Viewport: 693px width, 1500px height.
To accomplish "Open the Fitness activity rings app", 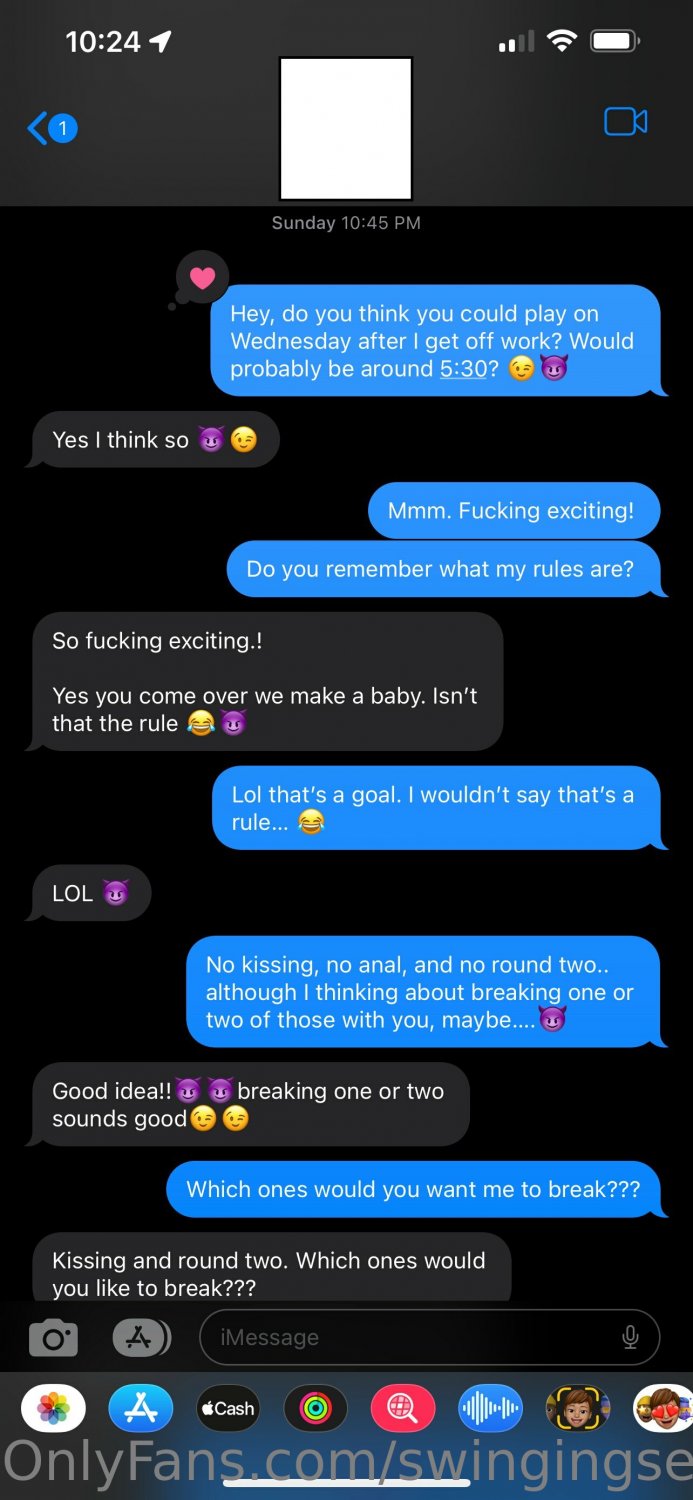I will coord(315,1409).
